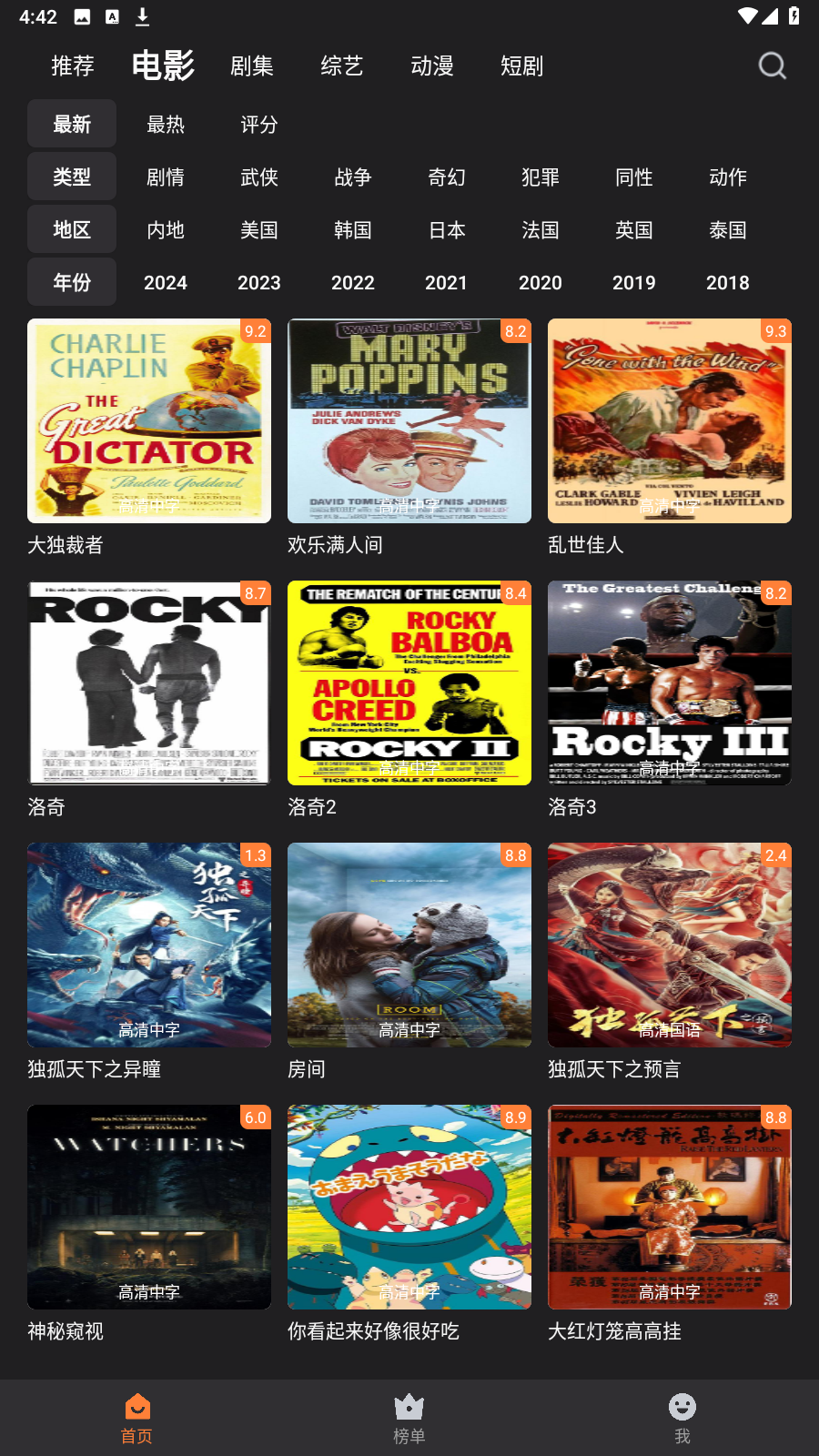Select the 美国 region filter
819x1456 pixels.
click(259, 230)
